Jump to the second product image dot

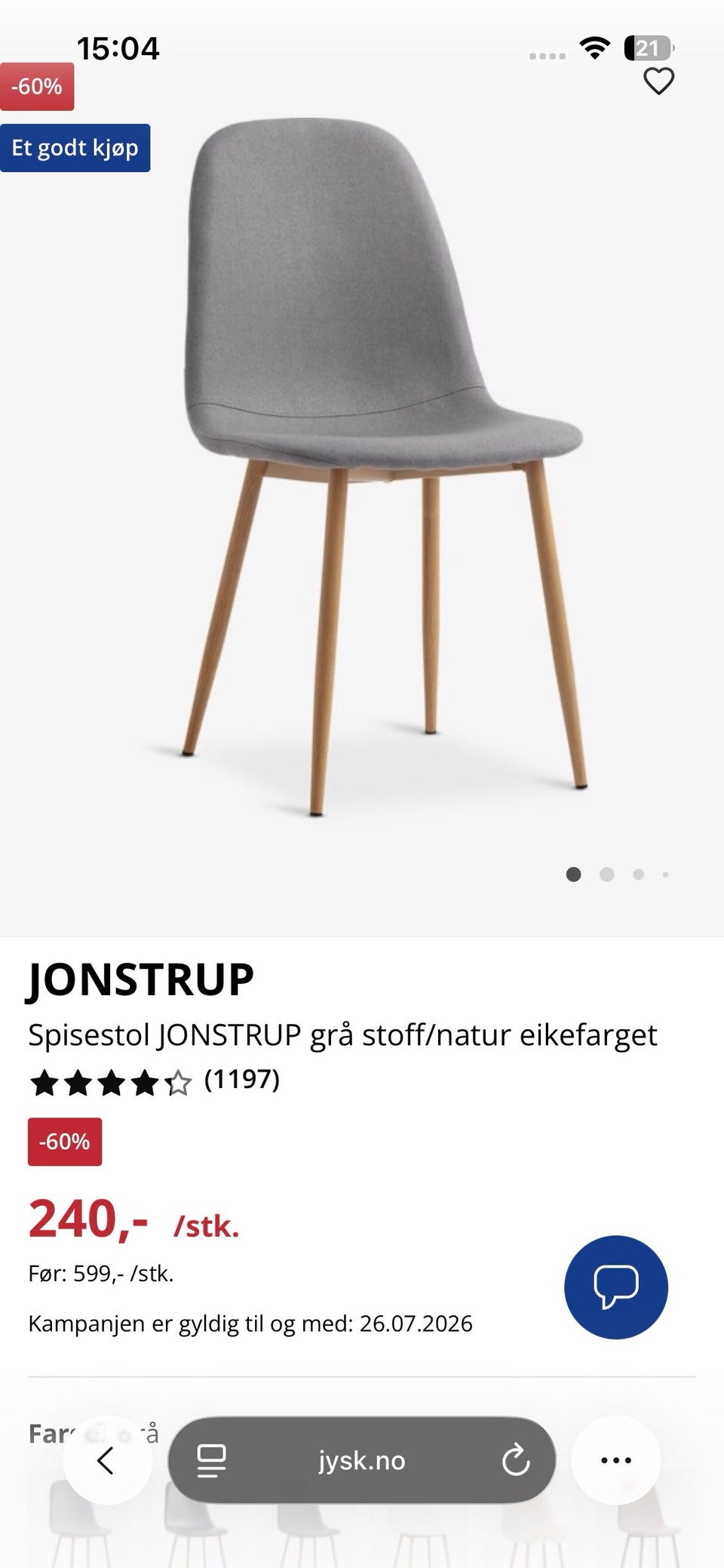606,875
